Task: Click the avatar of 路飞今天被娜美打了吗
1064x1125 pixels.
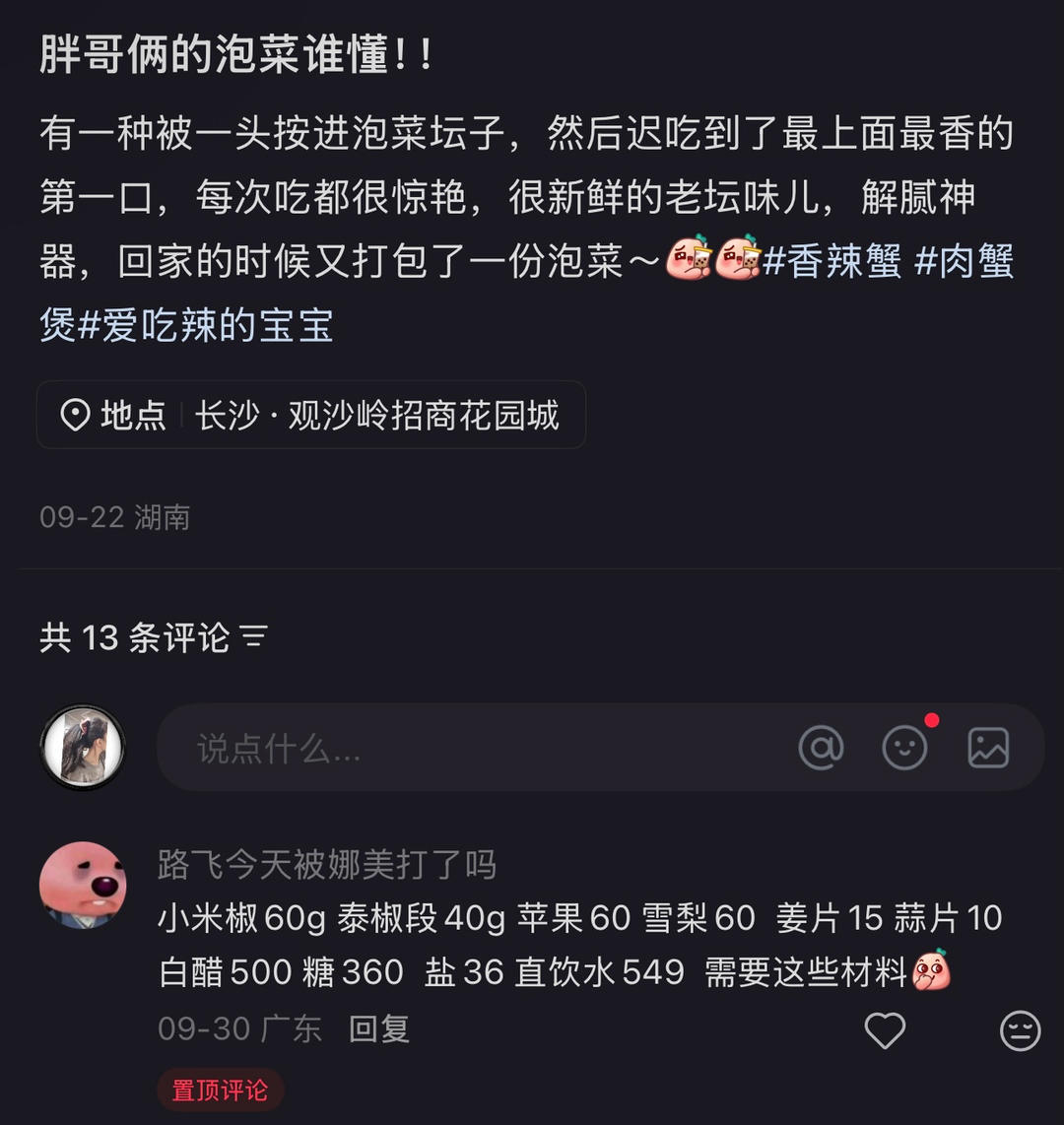Action: coord(84,885)
